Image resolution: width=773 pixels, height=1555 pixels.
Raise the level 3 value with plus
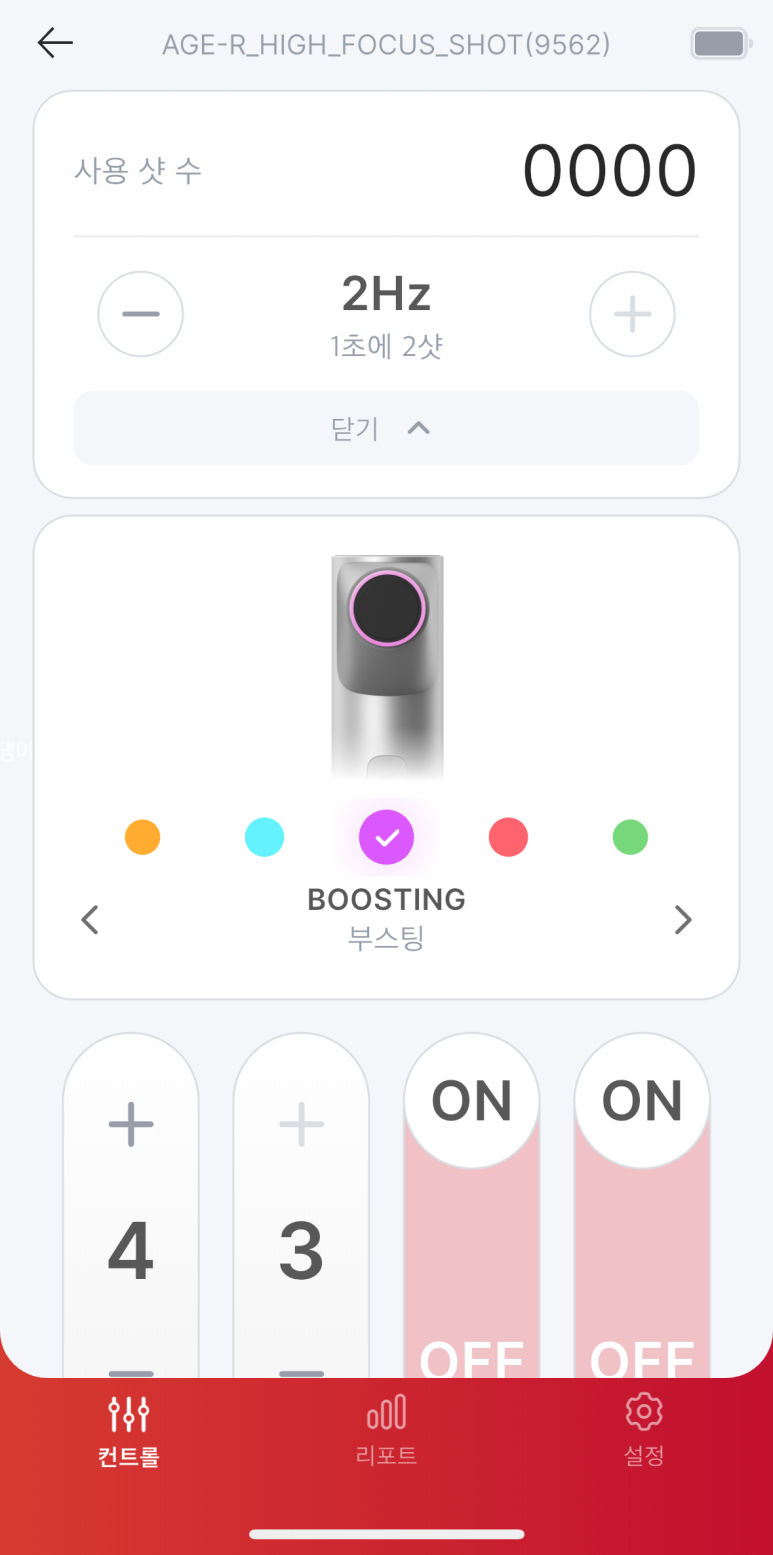(x=301, y=1124)
